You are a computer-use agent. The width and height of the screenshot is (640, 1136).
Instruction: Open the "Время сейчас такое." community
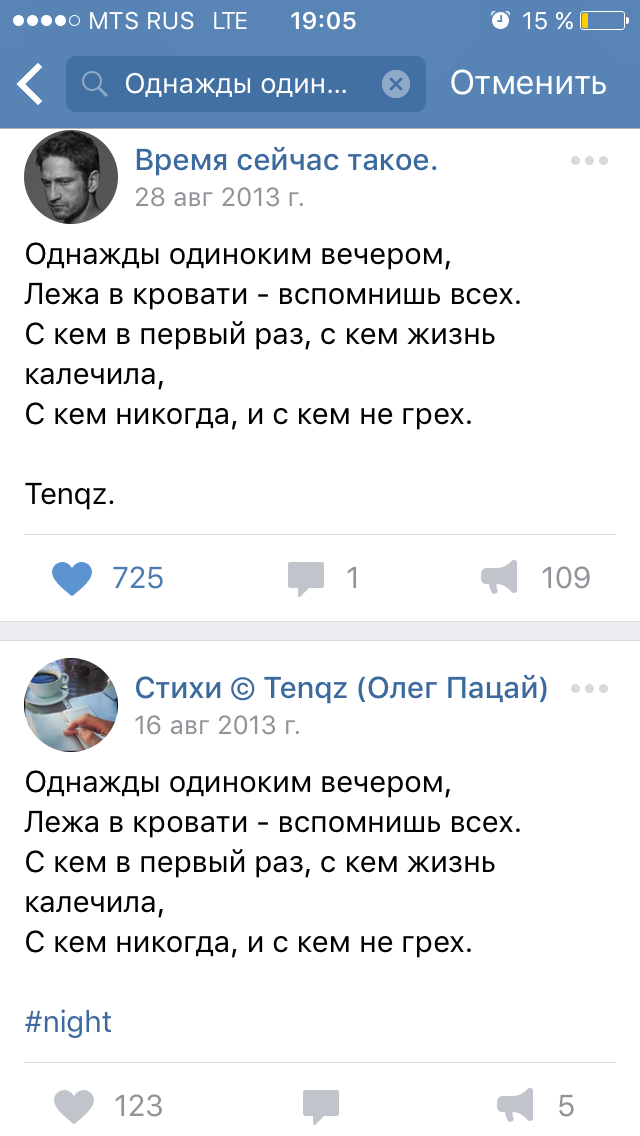[286, 161]
